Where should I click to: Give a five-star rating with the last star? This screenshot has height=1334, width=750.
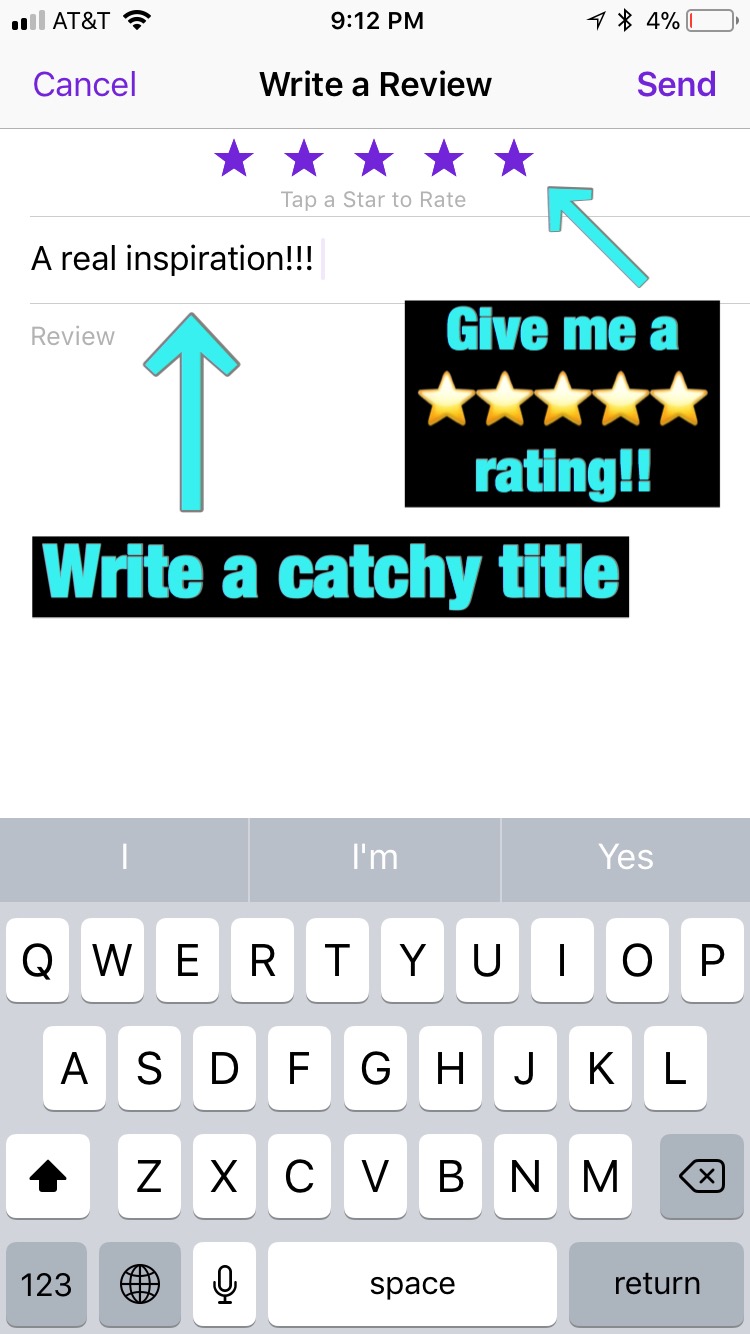pyautogui.click(x=514, y=158)
